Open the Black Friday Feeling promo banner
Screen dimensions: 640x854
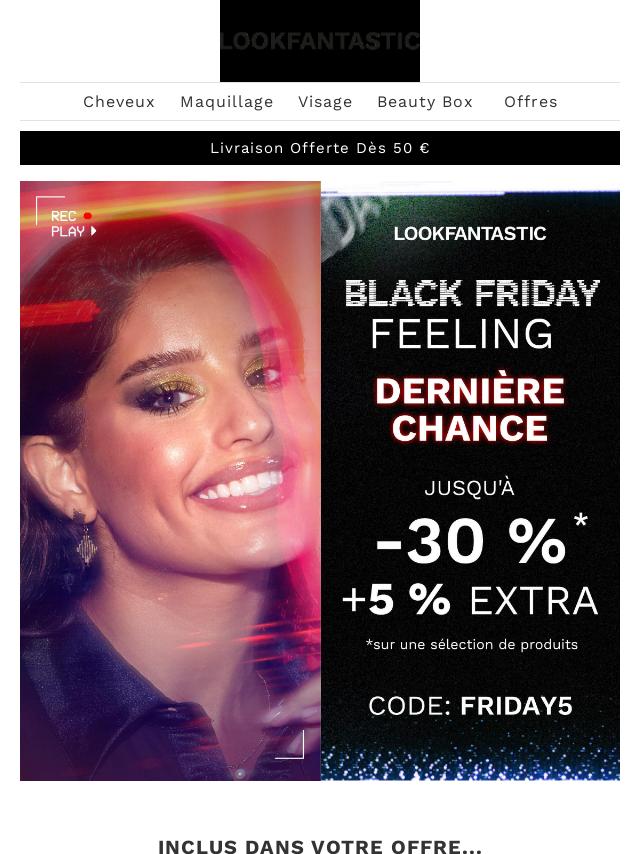(320, 480)
